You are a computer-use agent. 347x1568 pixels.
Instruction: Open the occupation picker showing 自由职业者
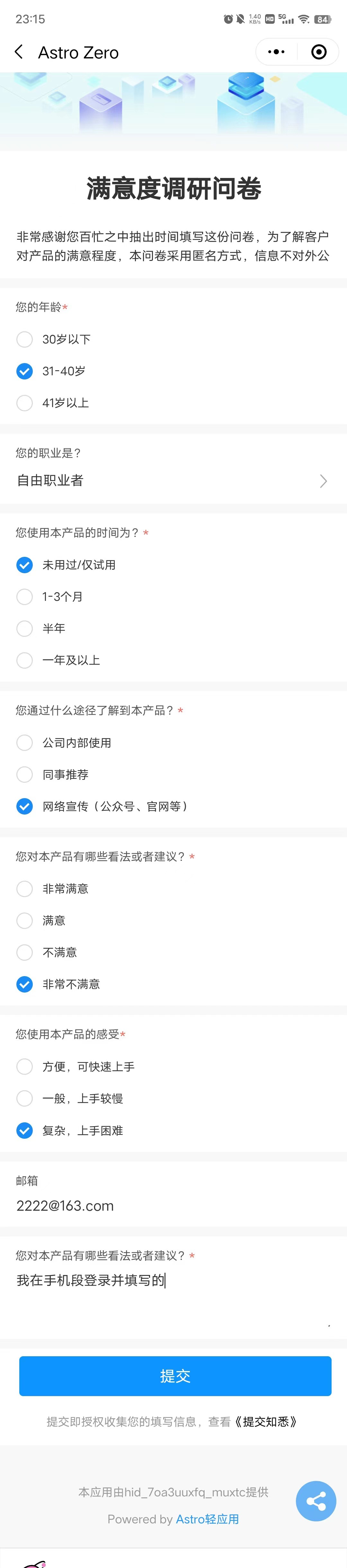(x=173, y=480)
